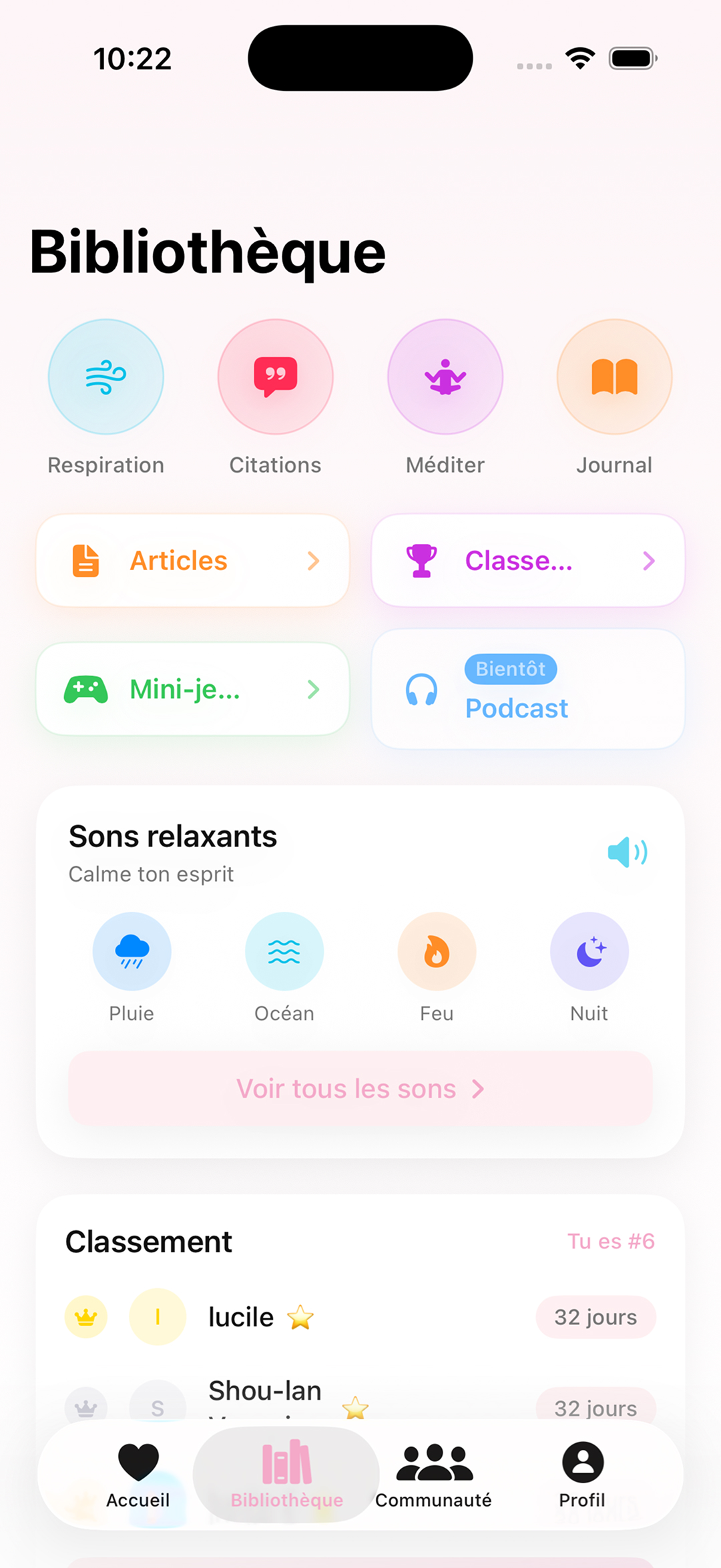
Task: Expand the Articles section
Action: [313, 561]
